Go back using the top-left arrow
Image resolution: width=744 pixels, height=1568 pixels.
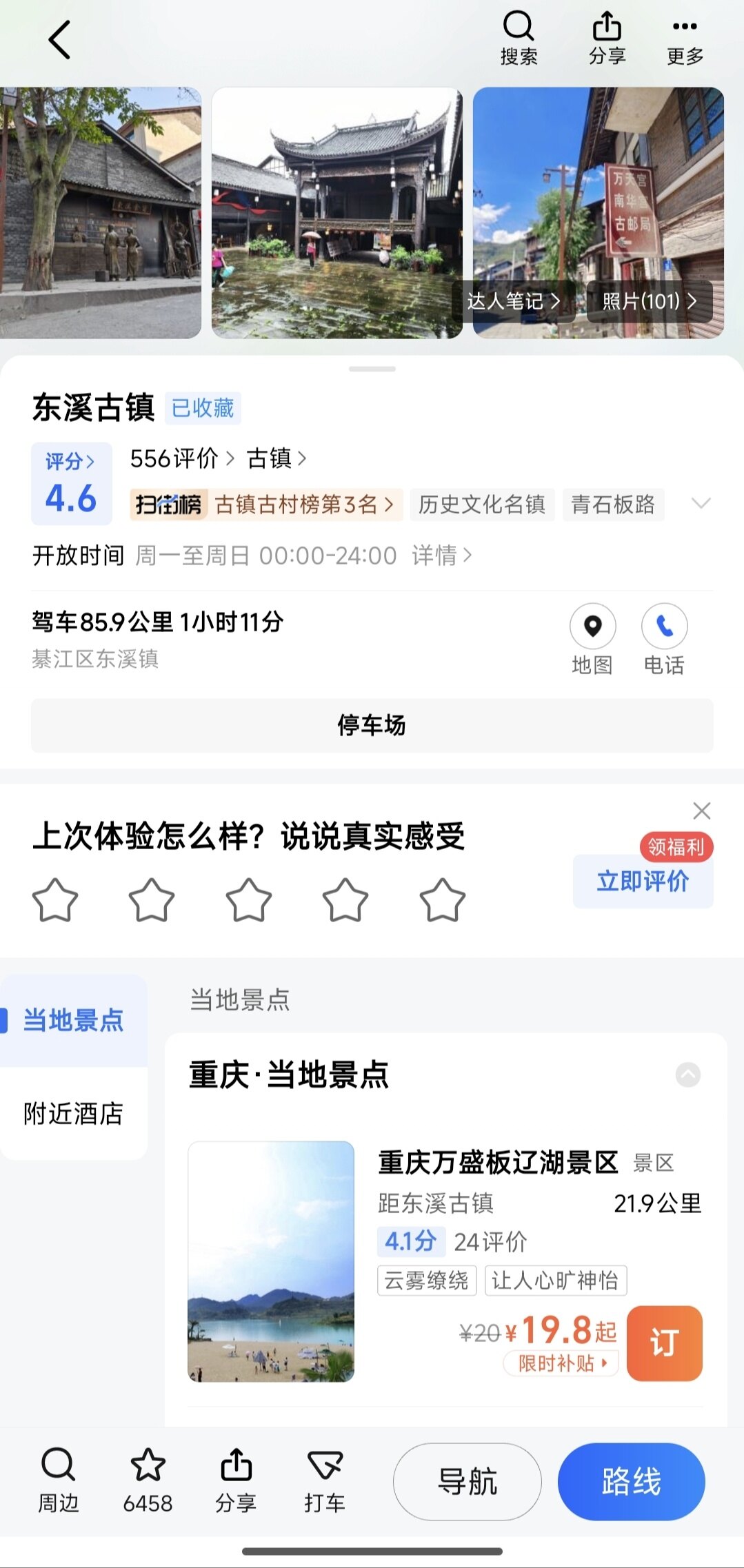[60, 39]
